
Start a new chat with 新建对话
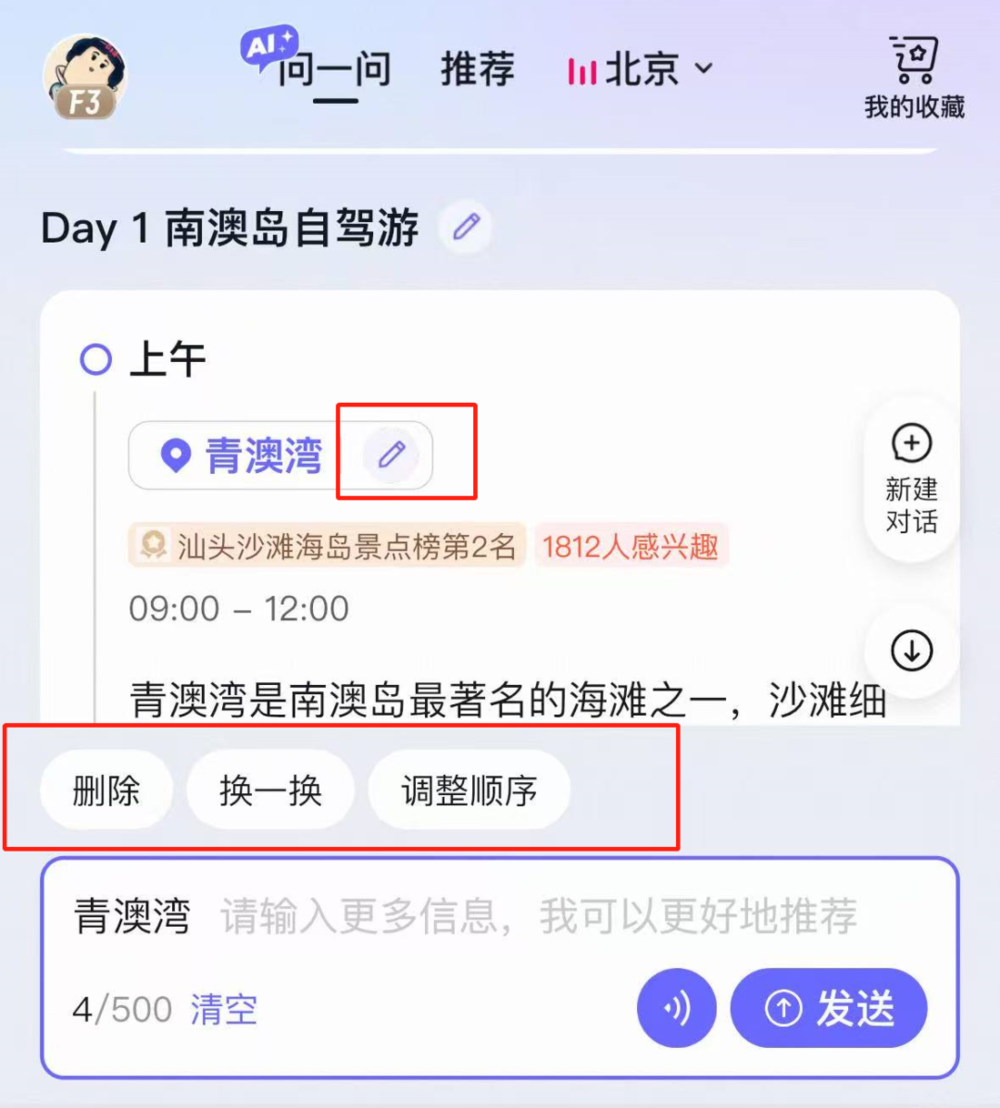pos(911,479)
